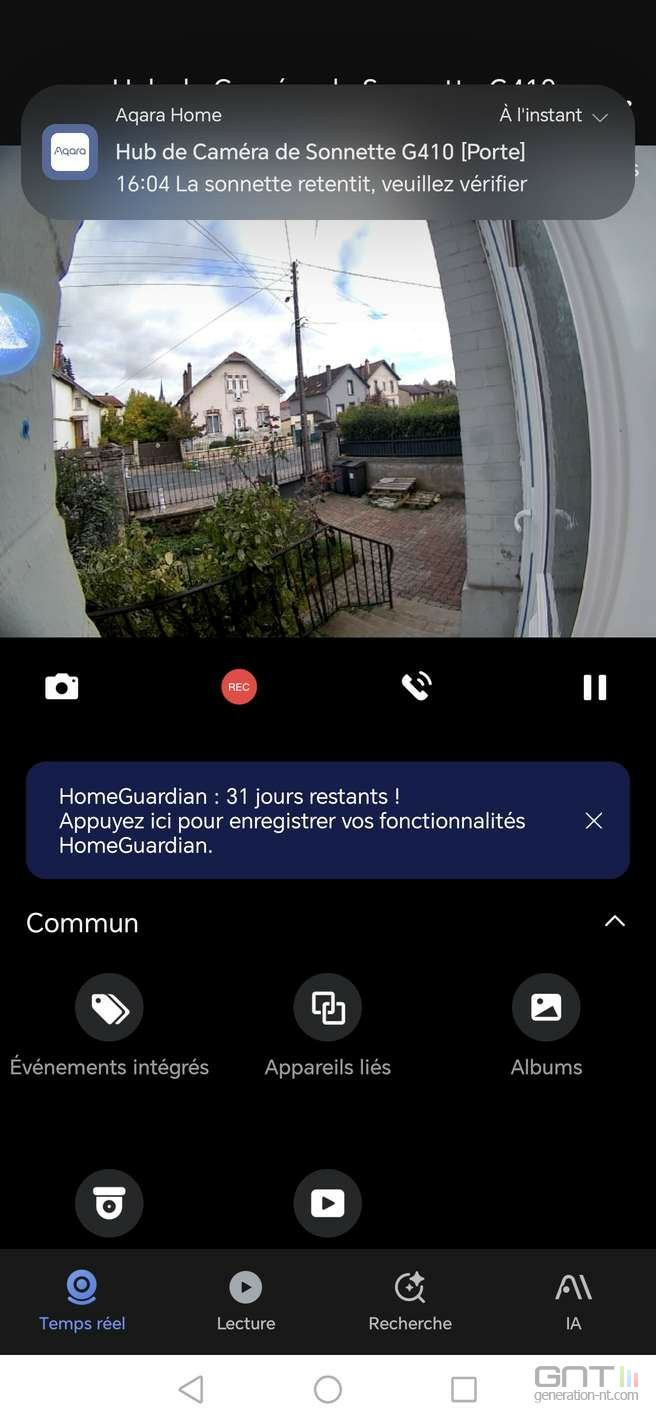656x1424 pixels.
Task: Dismiss the HomeGuardian banner
Action: pyautogui.click(x=594, y=821)
